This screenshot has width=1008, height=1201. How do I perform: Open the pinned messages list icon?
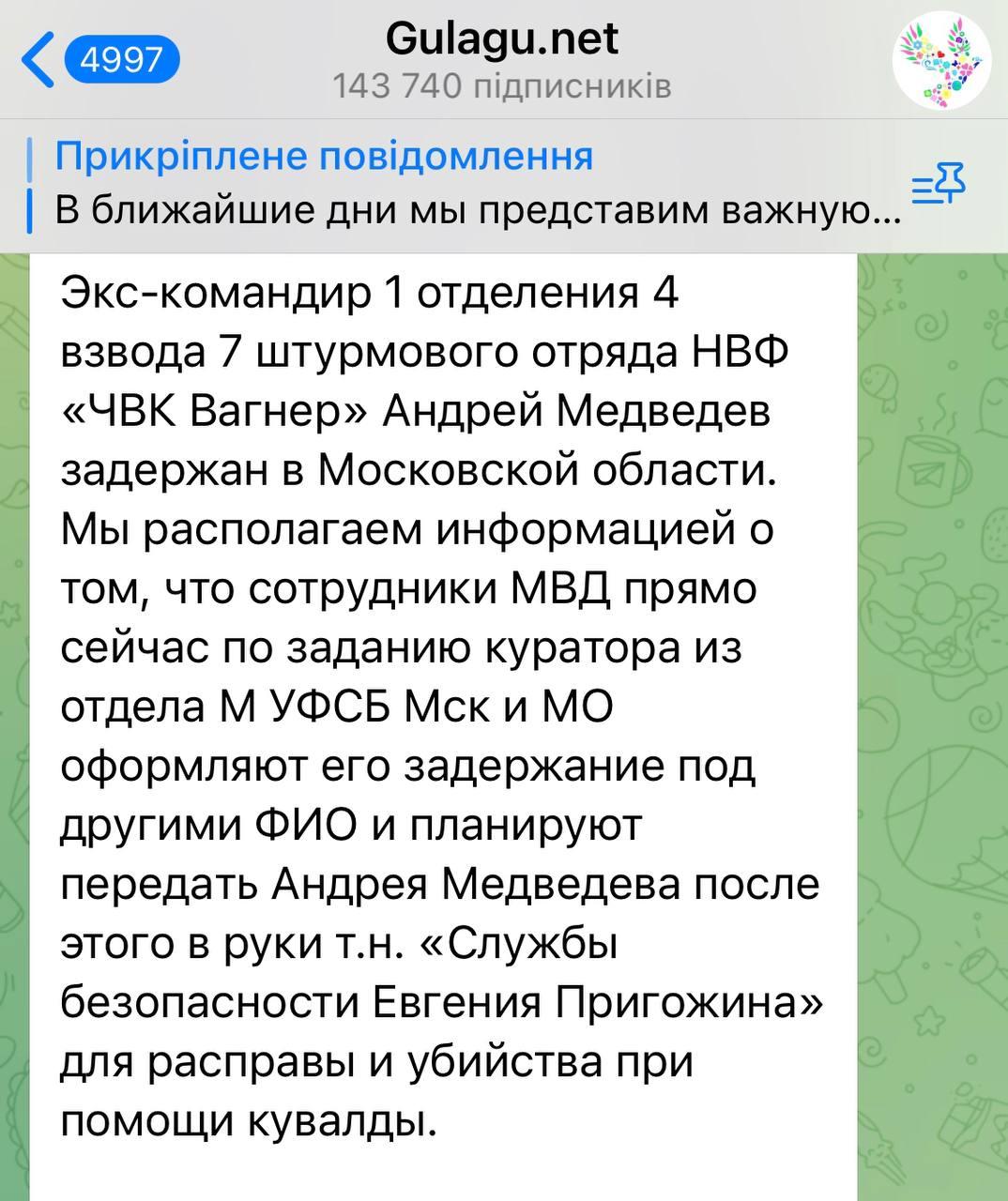point(939,185)
